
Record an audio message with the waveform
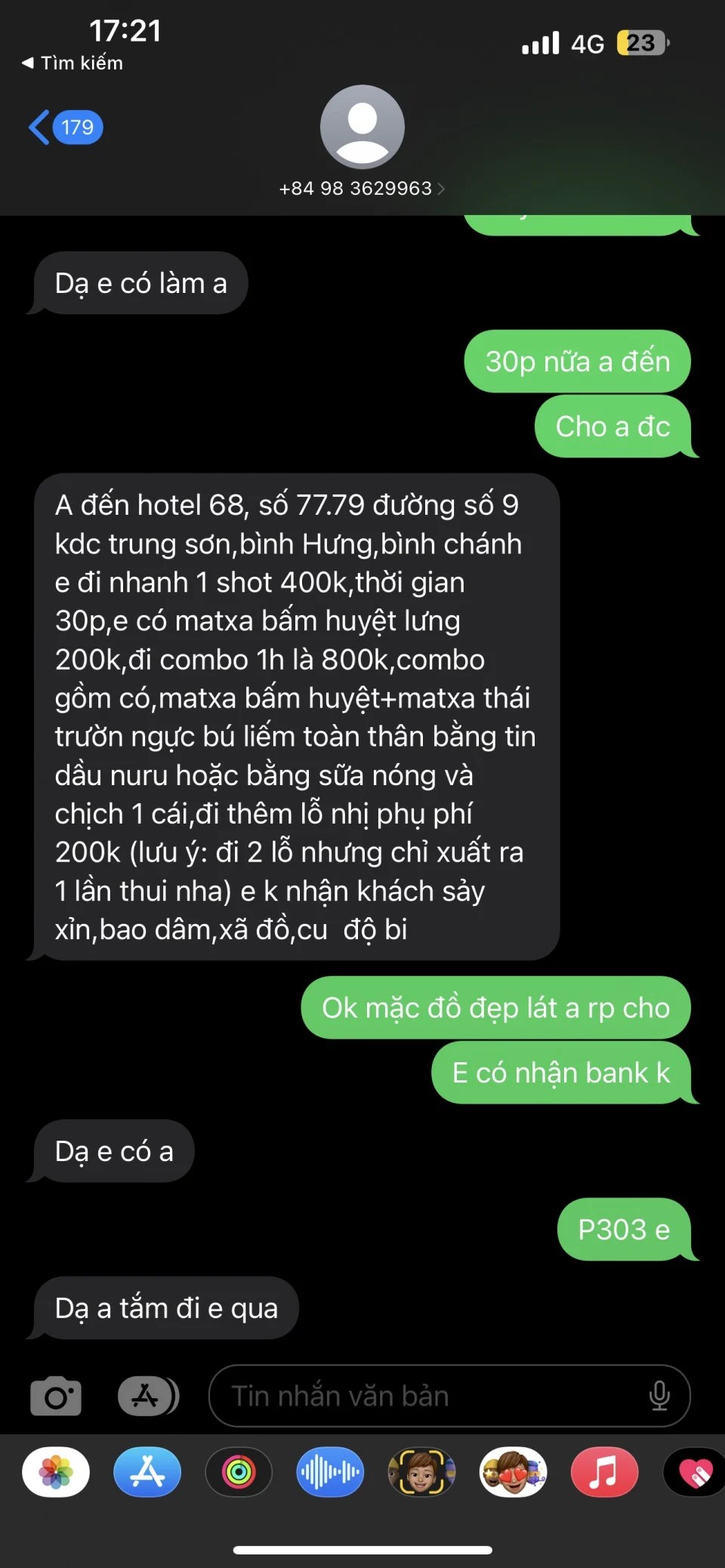click(x=330, y=1471)
